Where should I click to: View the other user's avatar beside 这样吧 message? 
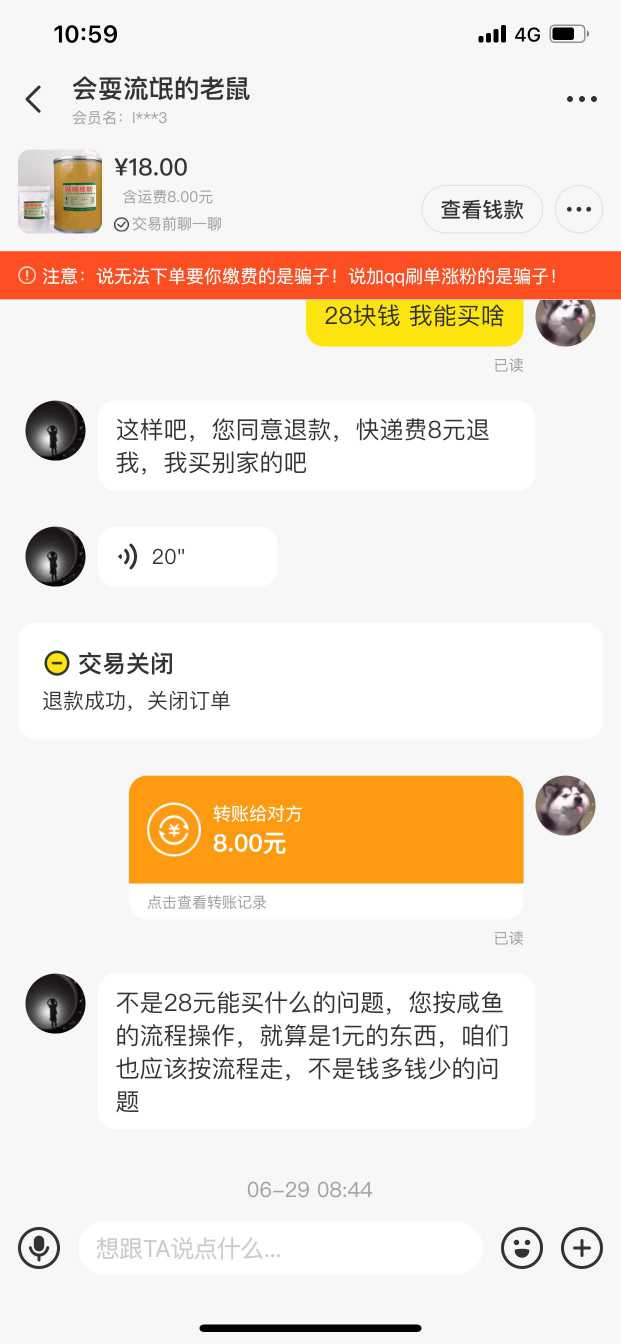click(x=55, y=431)
